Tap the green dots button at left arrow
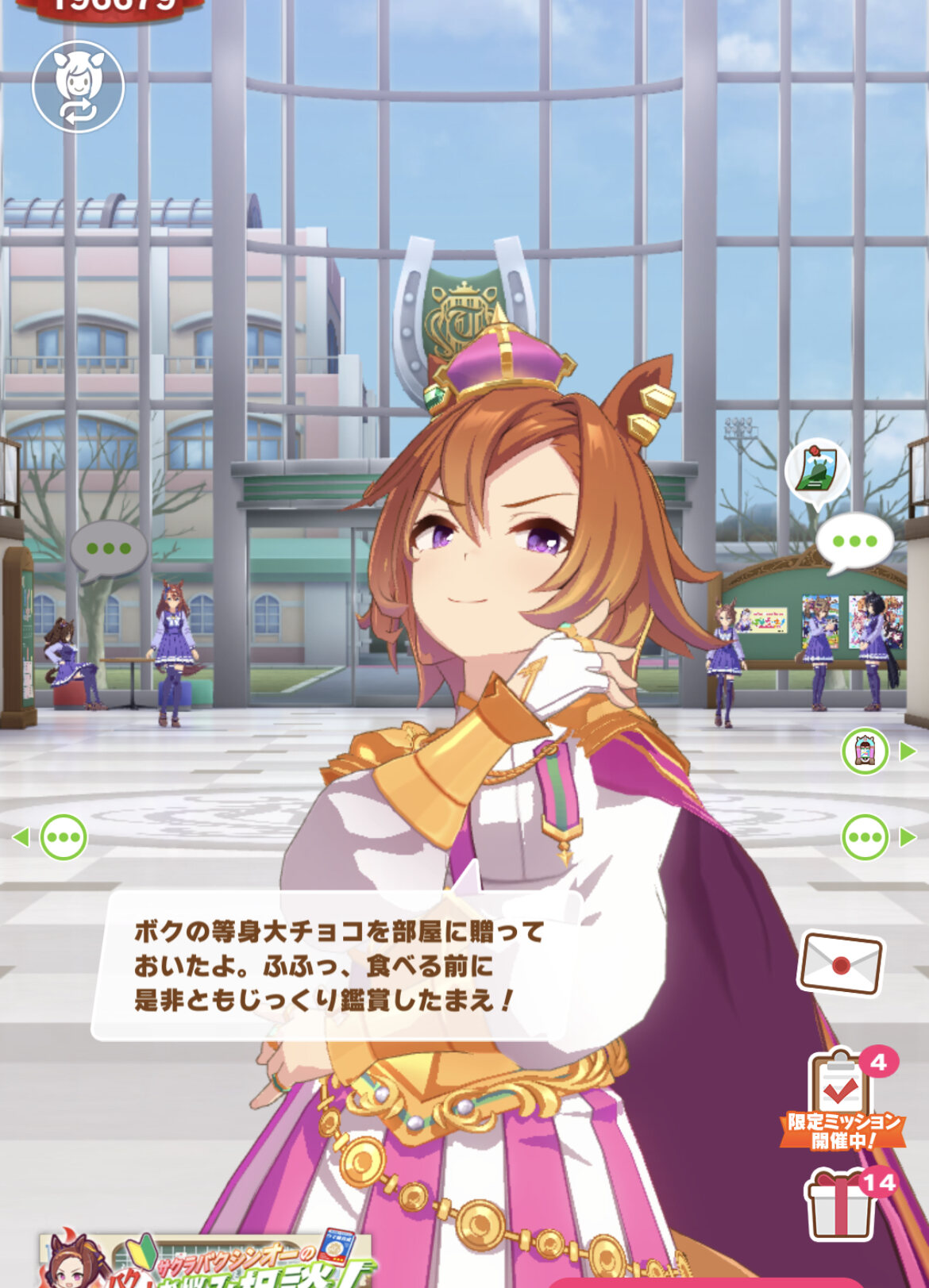This screenshot has height=1288, width=929. click(64, 836)
